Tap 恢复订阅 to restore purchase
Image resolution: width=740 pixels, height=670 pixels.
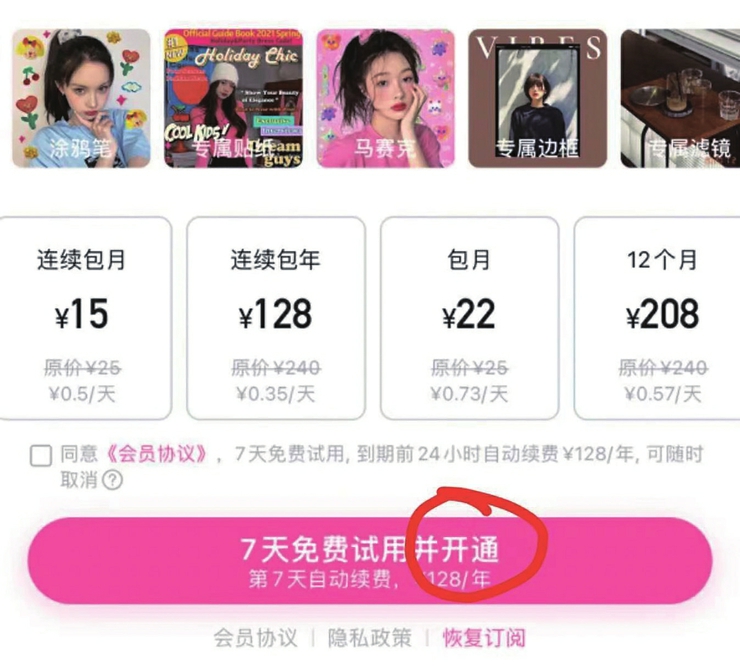(x=484, y=638)
